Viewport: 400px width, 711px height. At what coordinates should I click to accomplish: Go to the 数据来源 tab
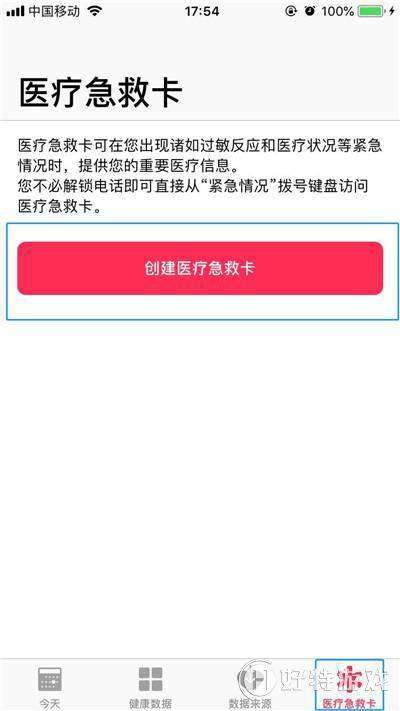[x=250, y=686]
